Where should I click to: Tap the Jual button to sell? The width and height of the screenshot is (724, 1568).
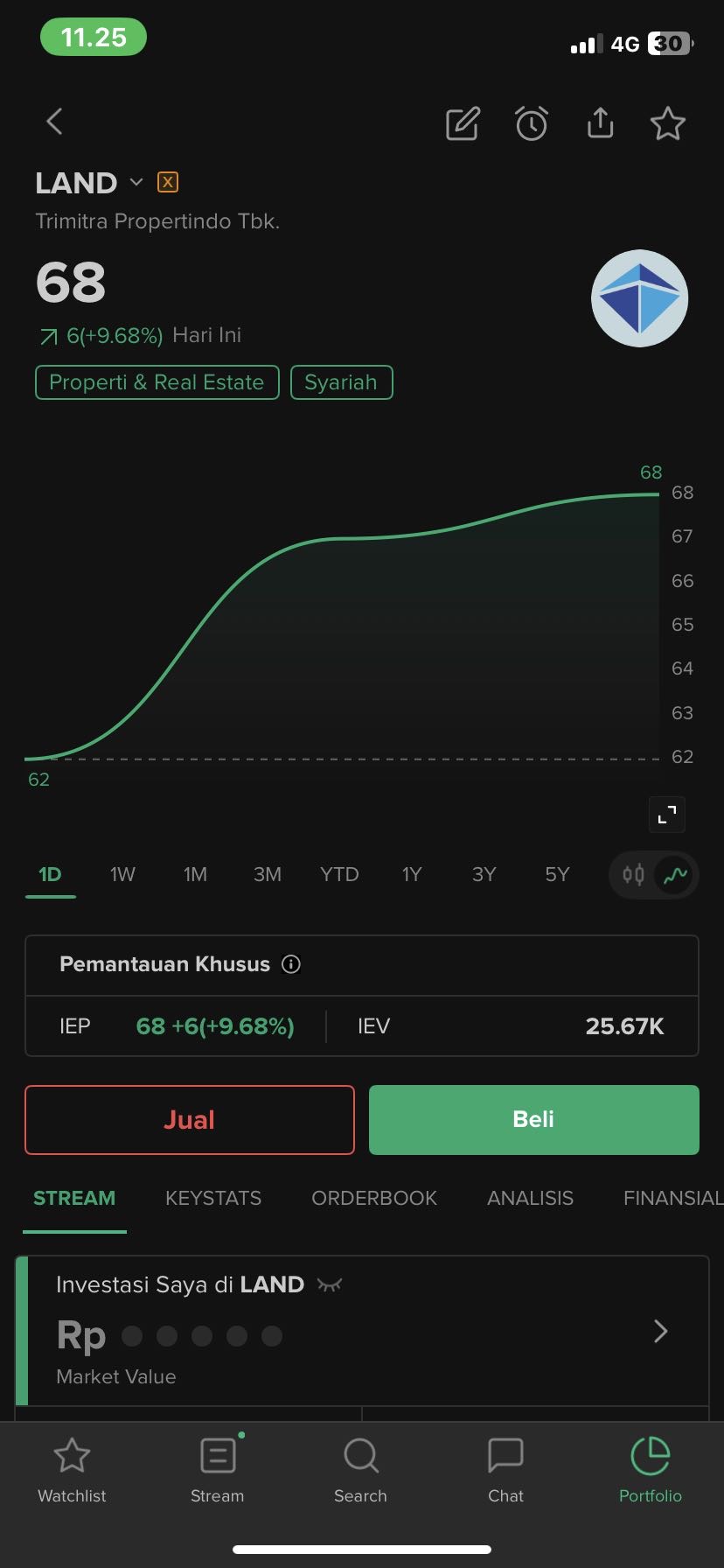190,1120
